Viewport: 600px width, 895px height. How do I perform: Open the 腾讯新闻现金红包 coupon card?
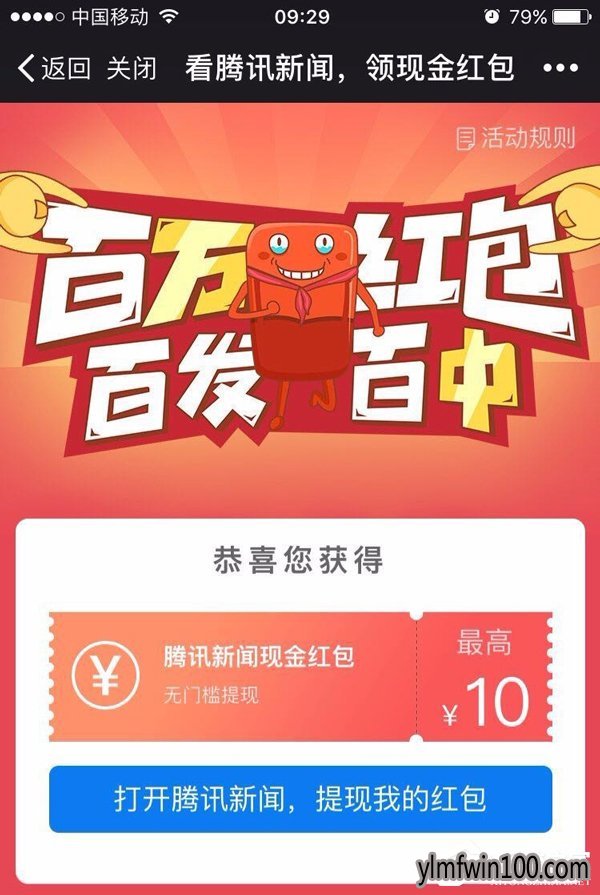click(300, 677)
